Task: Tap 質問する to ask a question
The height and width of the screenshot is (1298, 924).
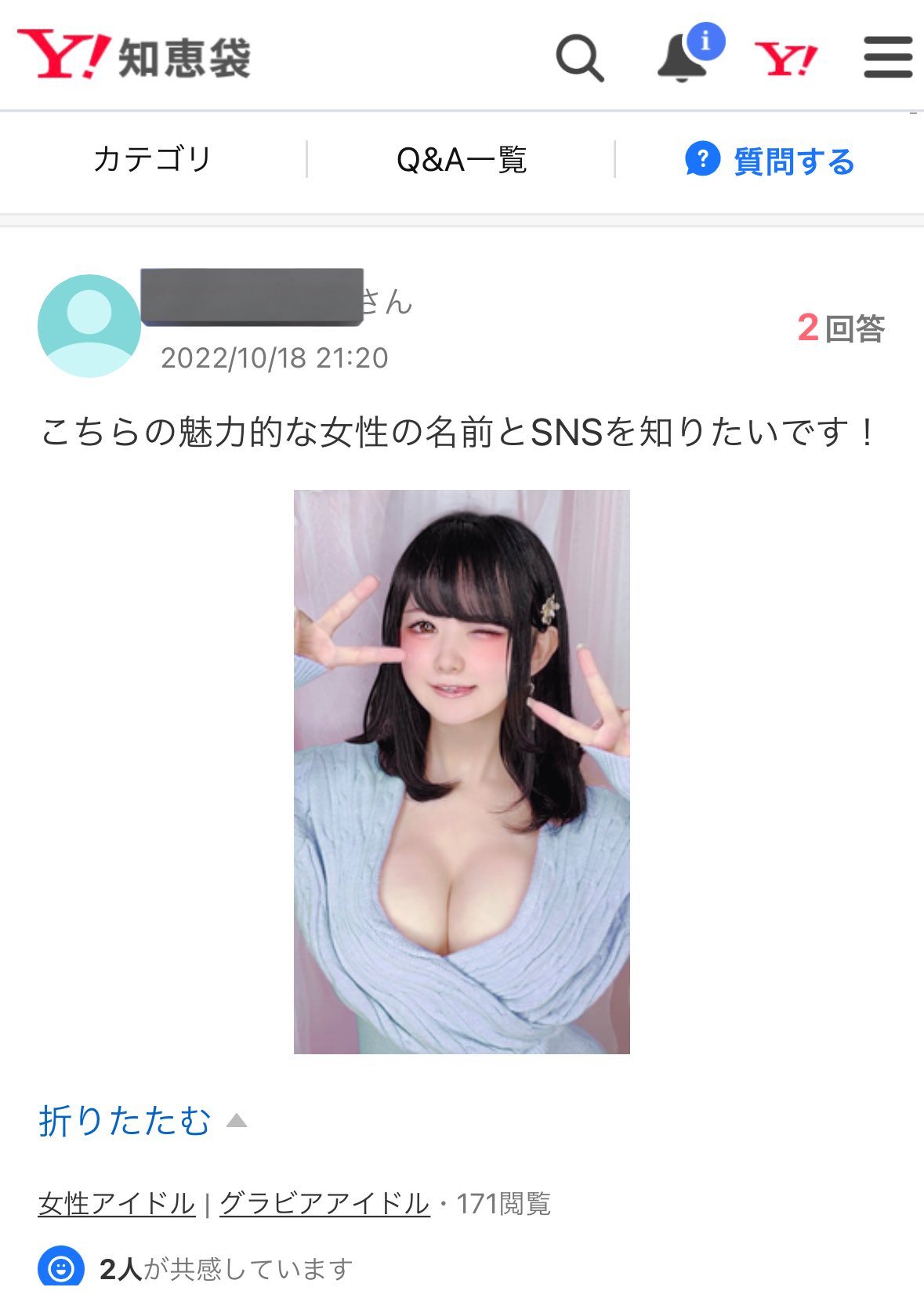Action: tap(770, 161)
